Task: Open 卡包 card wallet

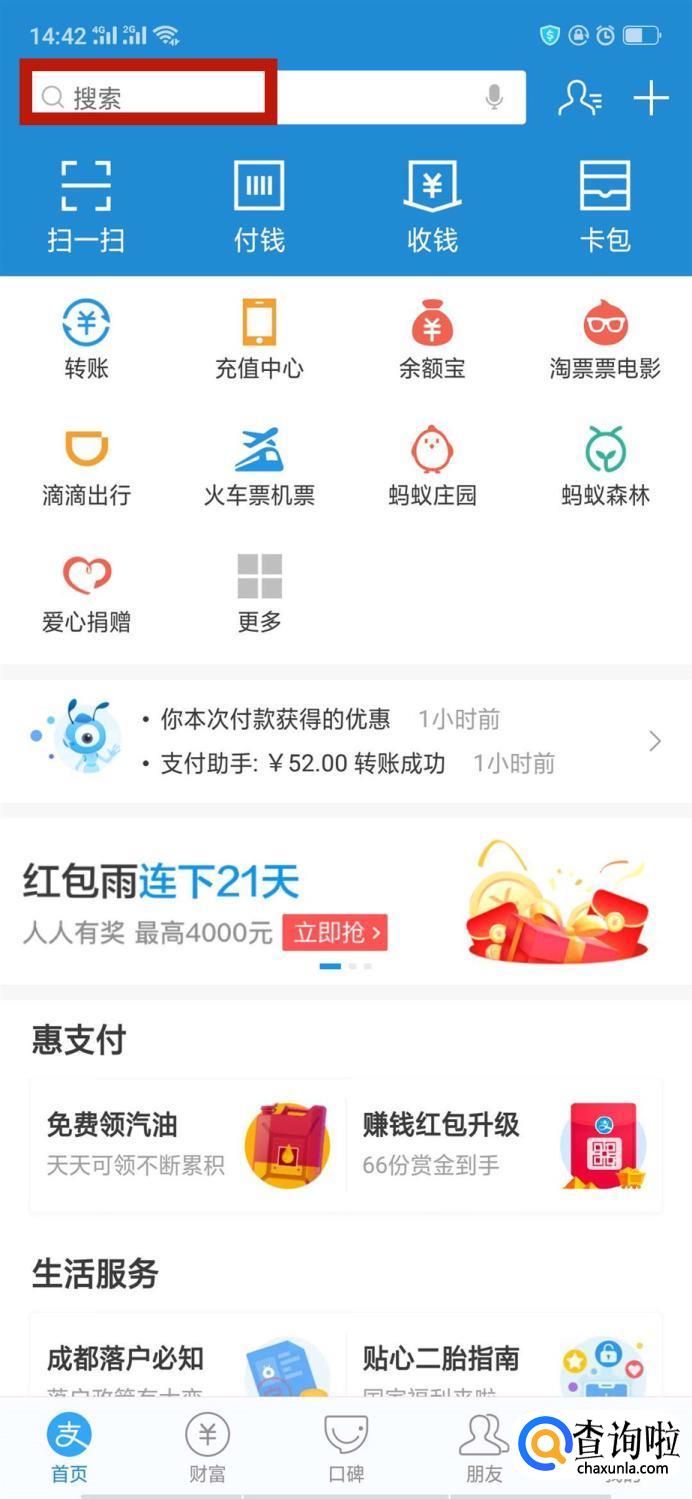Action: point(605,205)
